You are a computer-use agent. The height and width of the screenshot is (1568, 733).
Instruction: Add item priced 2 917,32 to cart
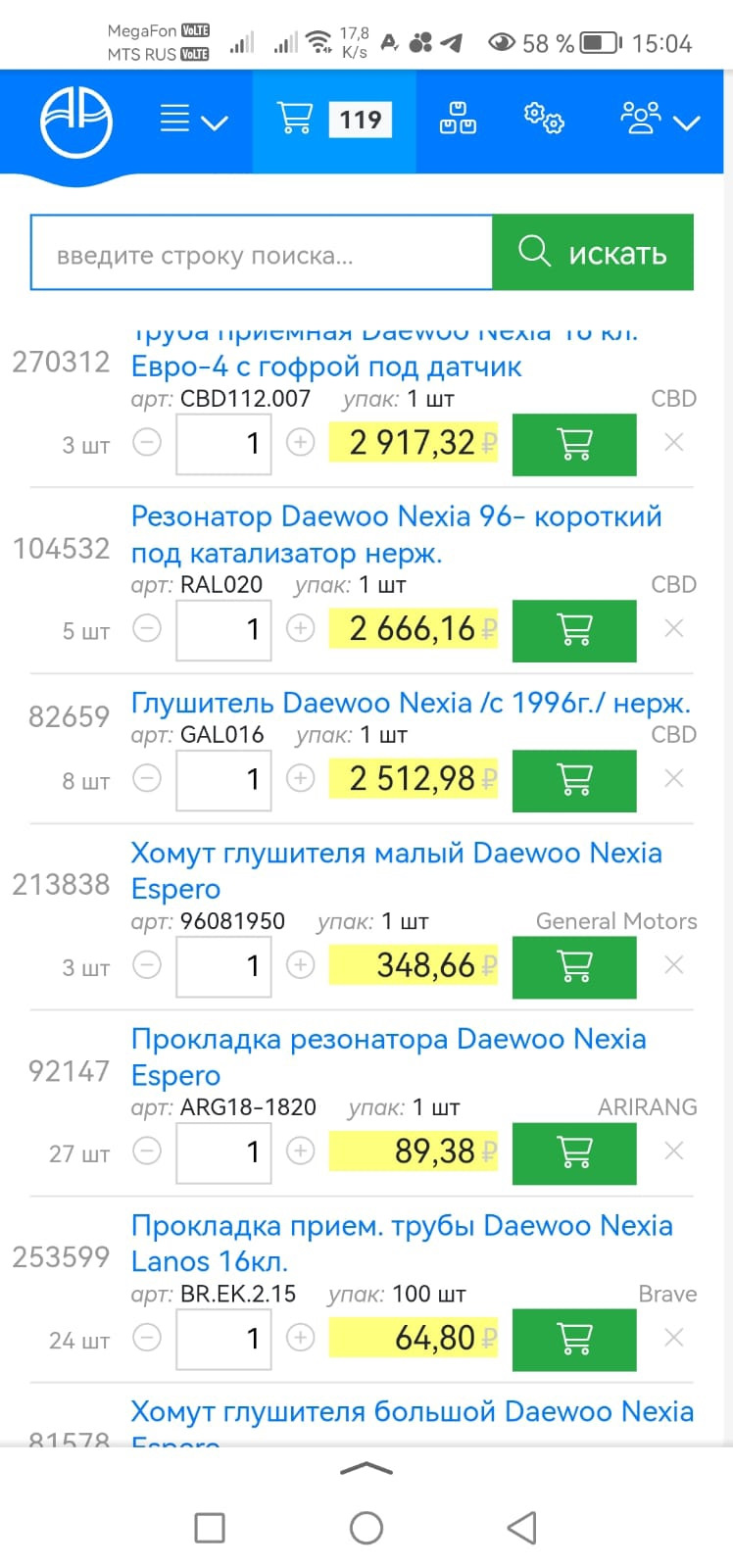(x=574, y=444)
